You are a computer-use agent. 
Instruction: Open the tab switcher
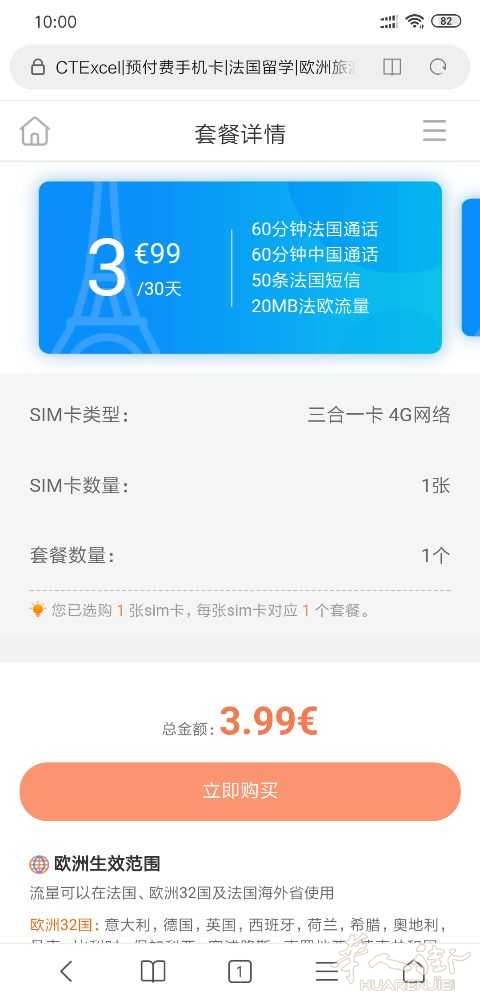pos(240,971)
